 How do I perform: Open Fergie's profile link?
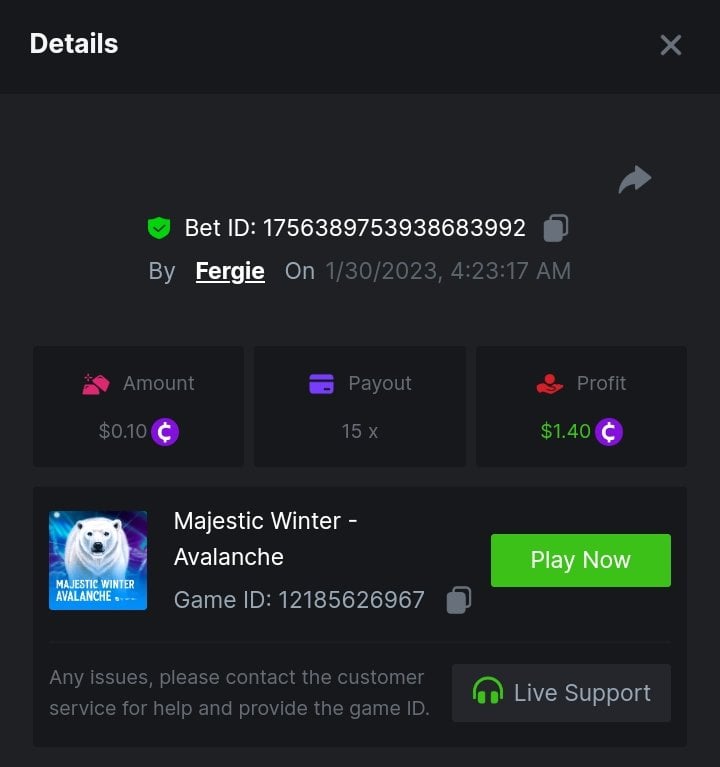click(x=230, y=271)
